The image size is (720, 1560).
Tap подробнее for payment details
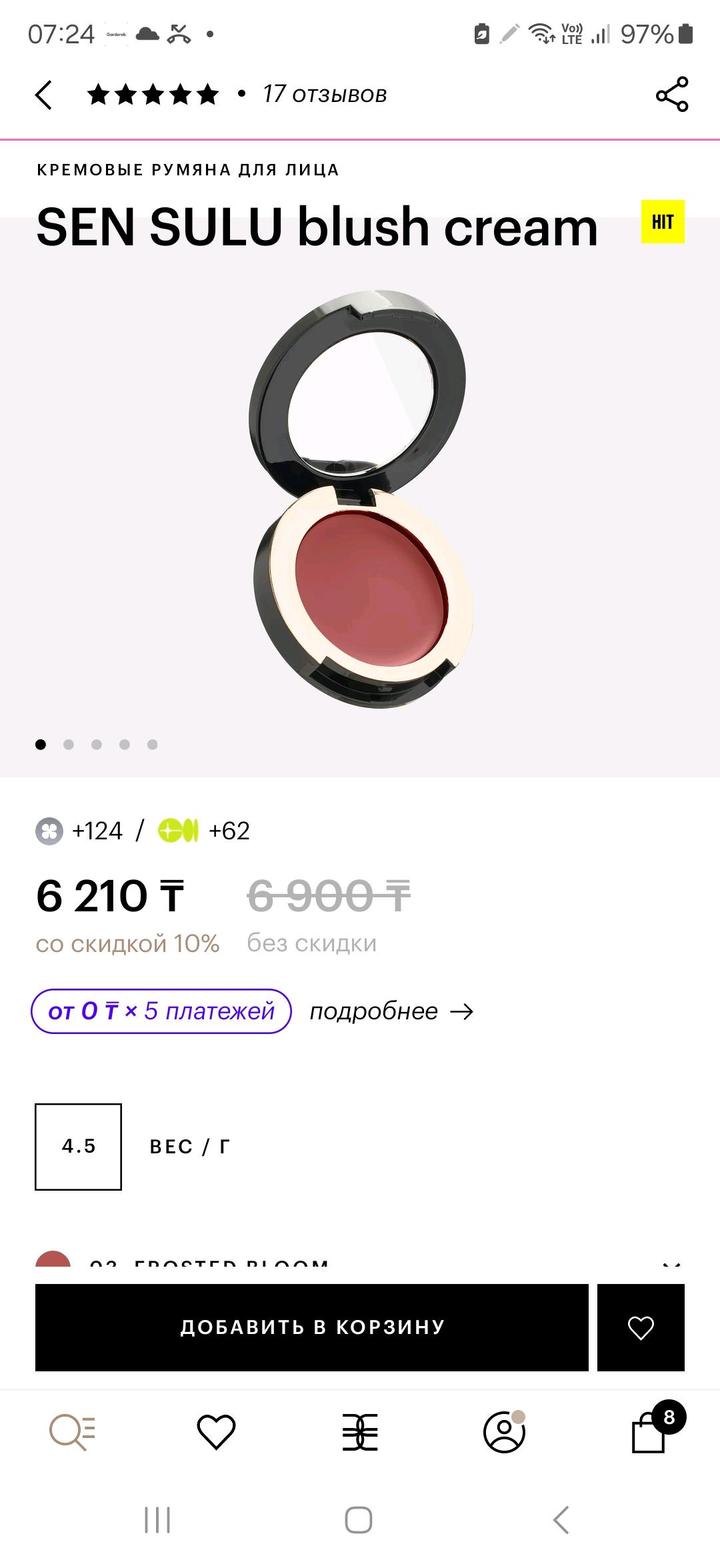pyautogui.click(x=391, y=1011)
